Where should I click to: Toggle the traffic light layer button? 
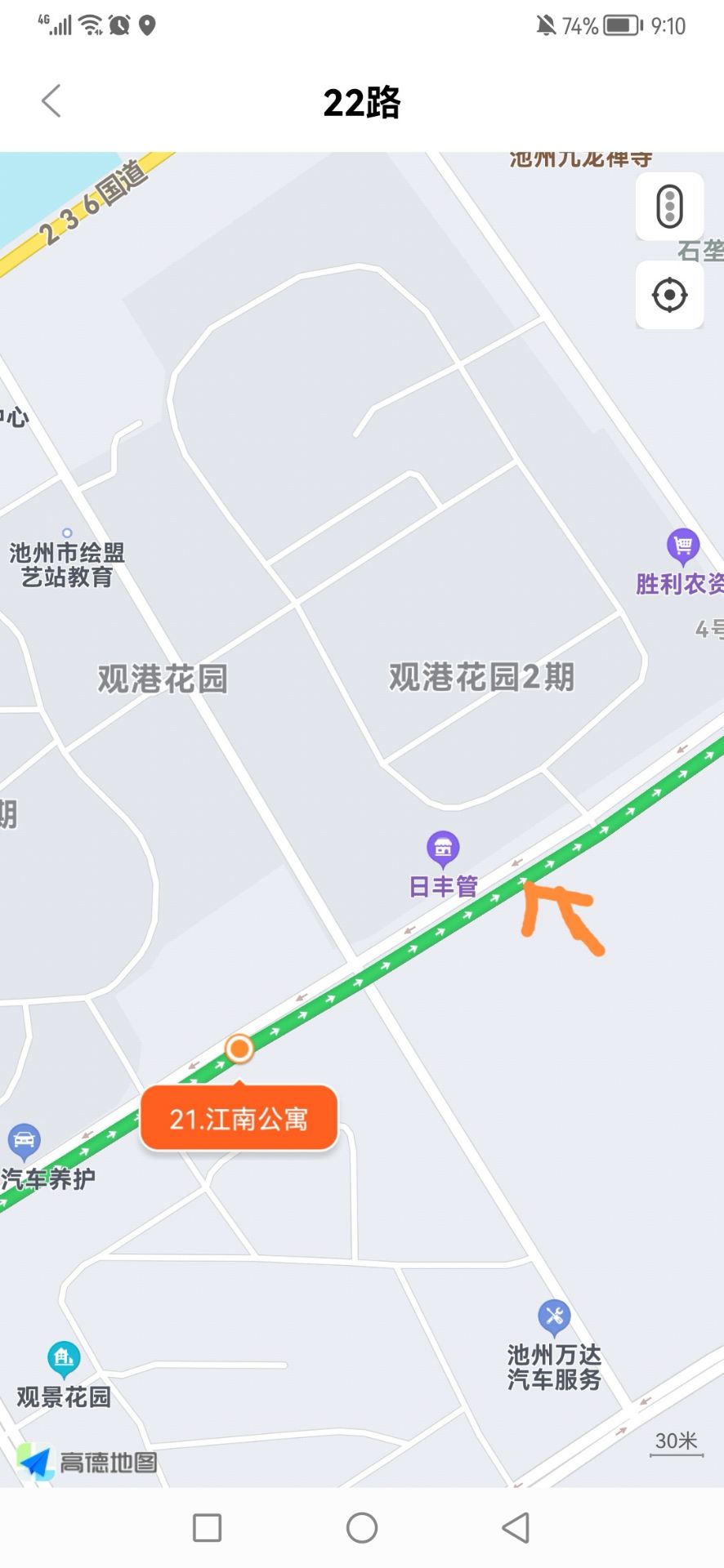pos(669,206)
